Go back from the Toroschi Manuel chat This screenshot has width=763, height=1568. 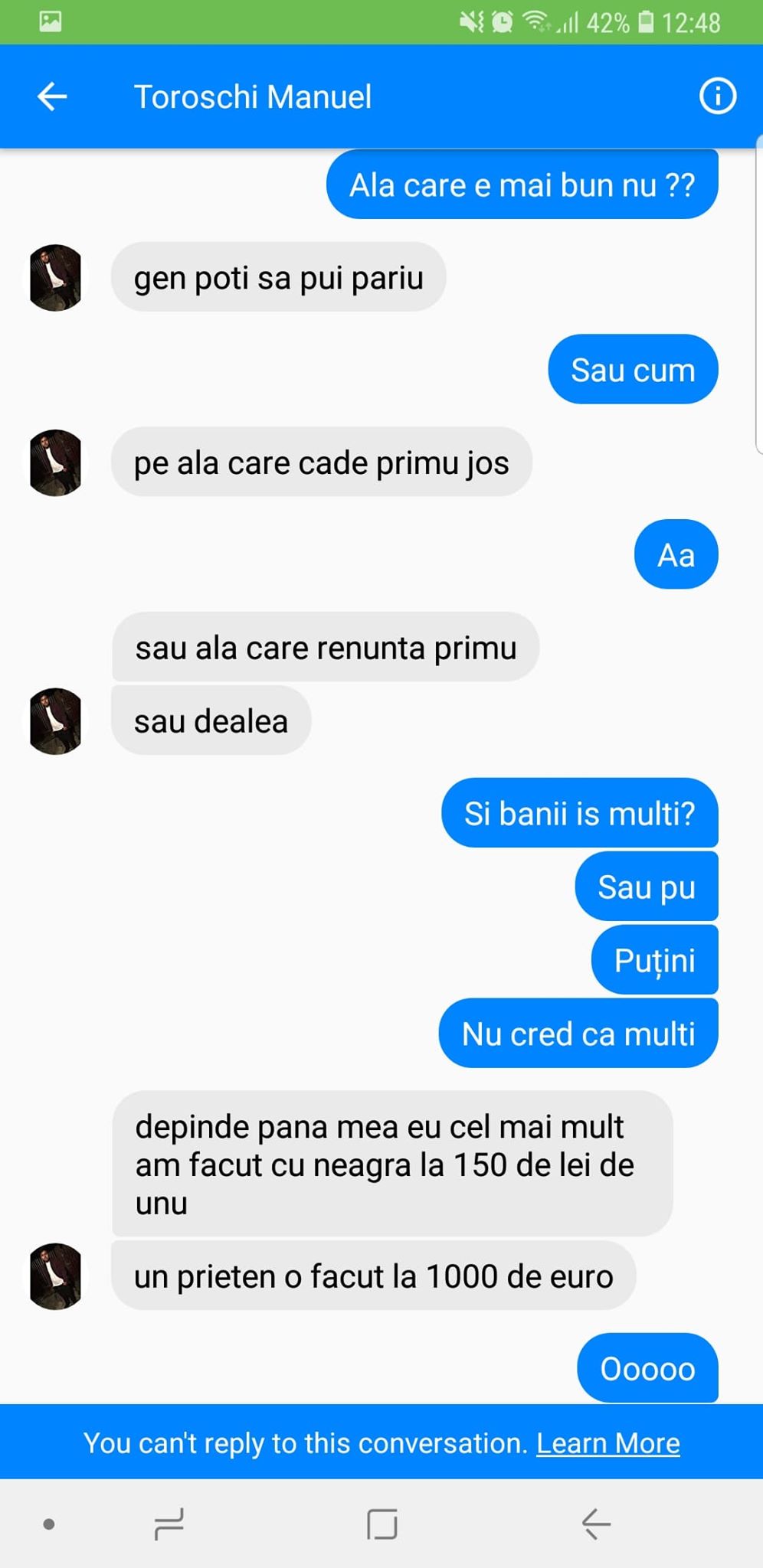click(x=52, y=97)
